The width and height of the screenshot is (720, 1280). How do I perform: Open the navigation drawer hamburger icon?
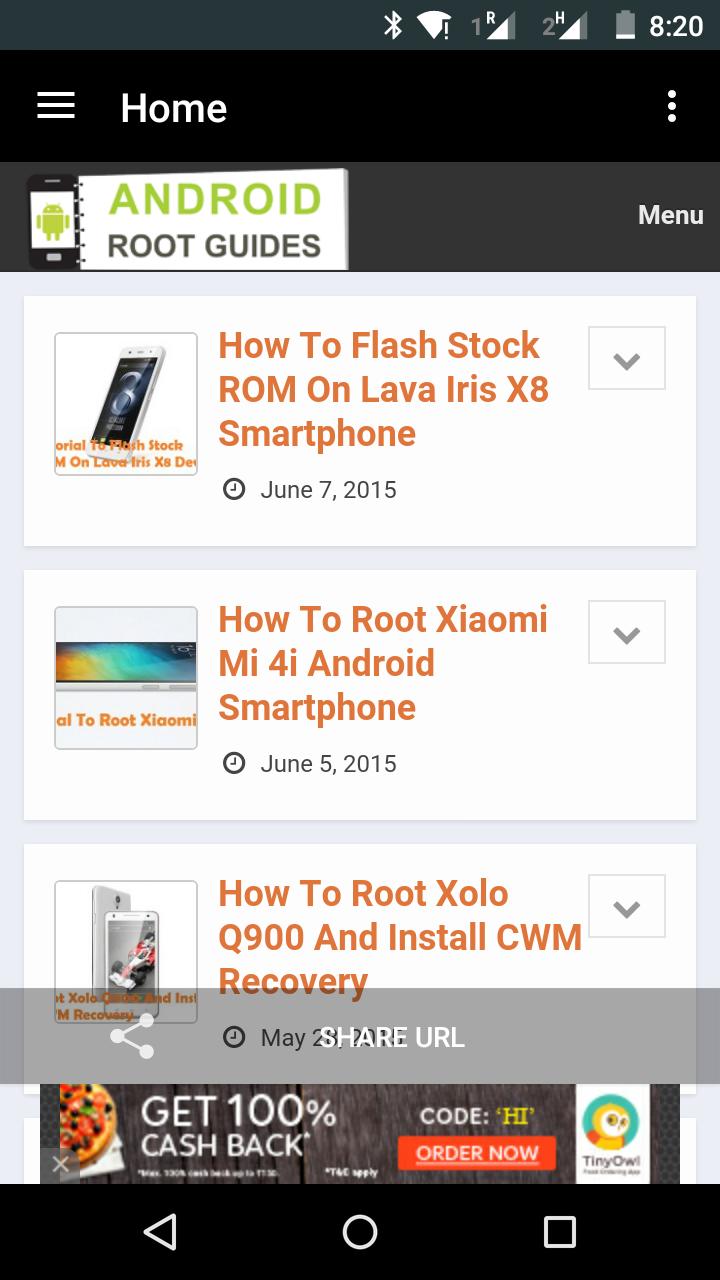click(55, 106)
